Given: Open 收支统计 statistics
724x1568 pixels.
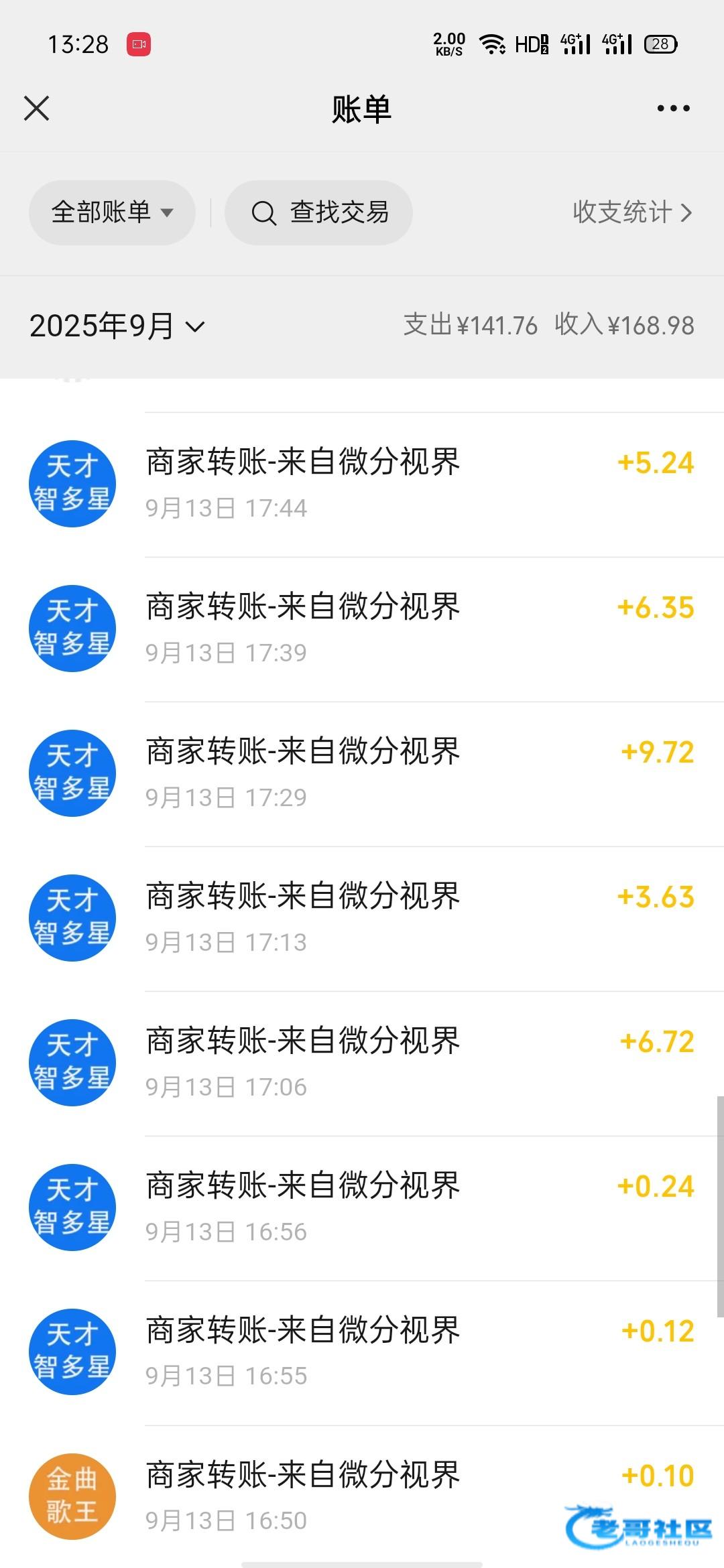Looking at the screenshot, I should pos(632,212).
